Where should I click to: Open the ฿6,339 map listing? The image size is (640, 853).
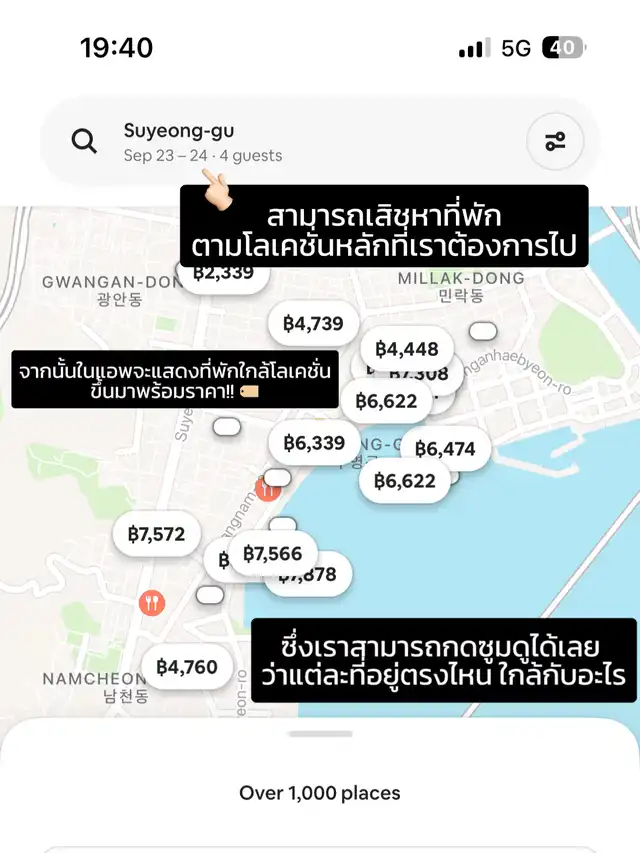pyautogui.click(x=314, y=443)
